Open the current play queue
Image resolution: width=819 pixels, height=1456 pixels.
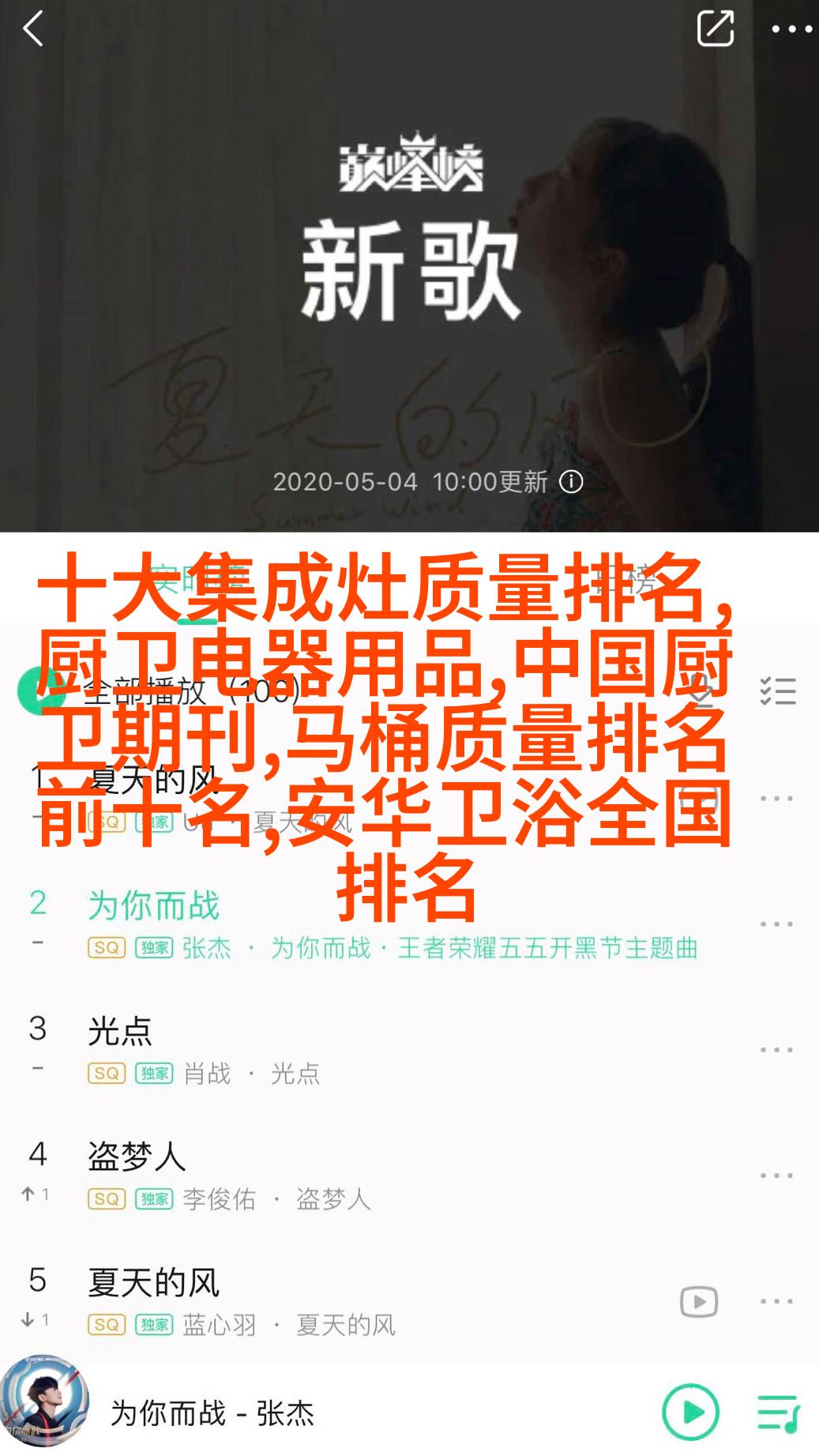[x=779, y=1413]
